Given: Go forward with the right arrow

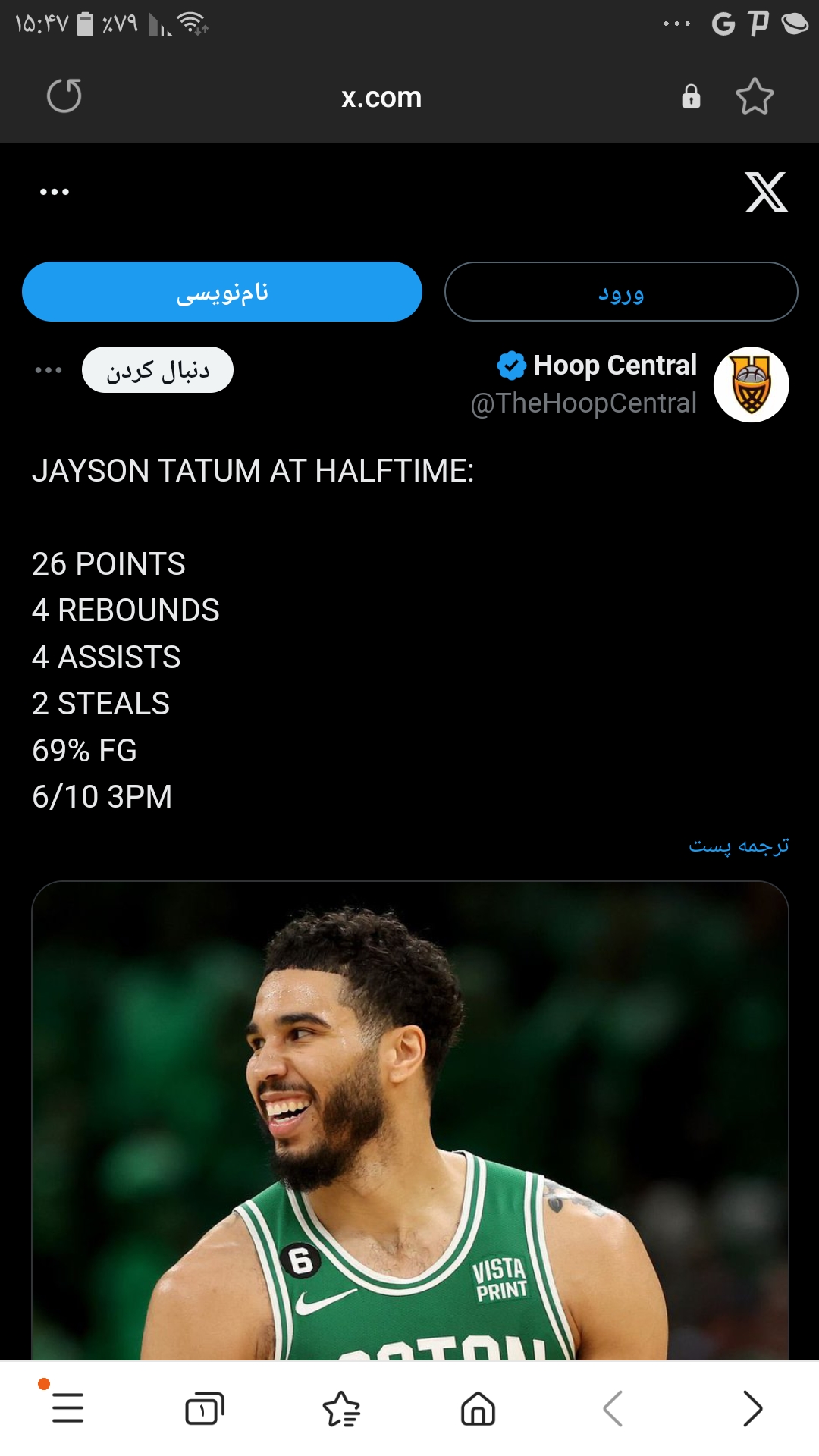Looking at the screenshot, I should click(x=752, y=1408).
